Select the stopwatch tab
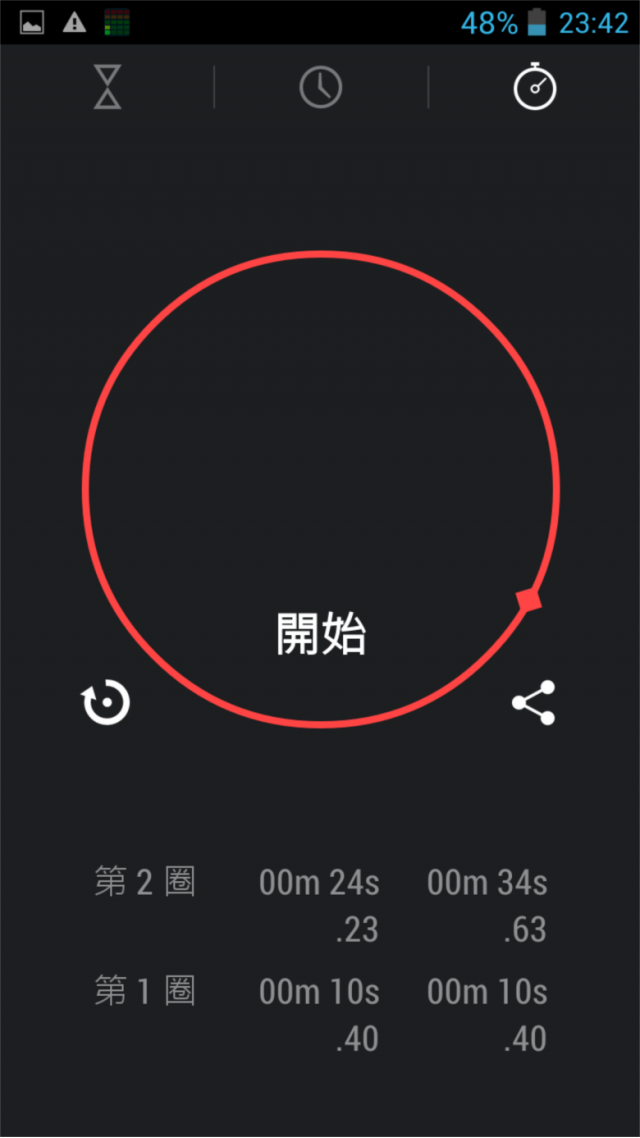 [534, 87]
